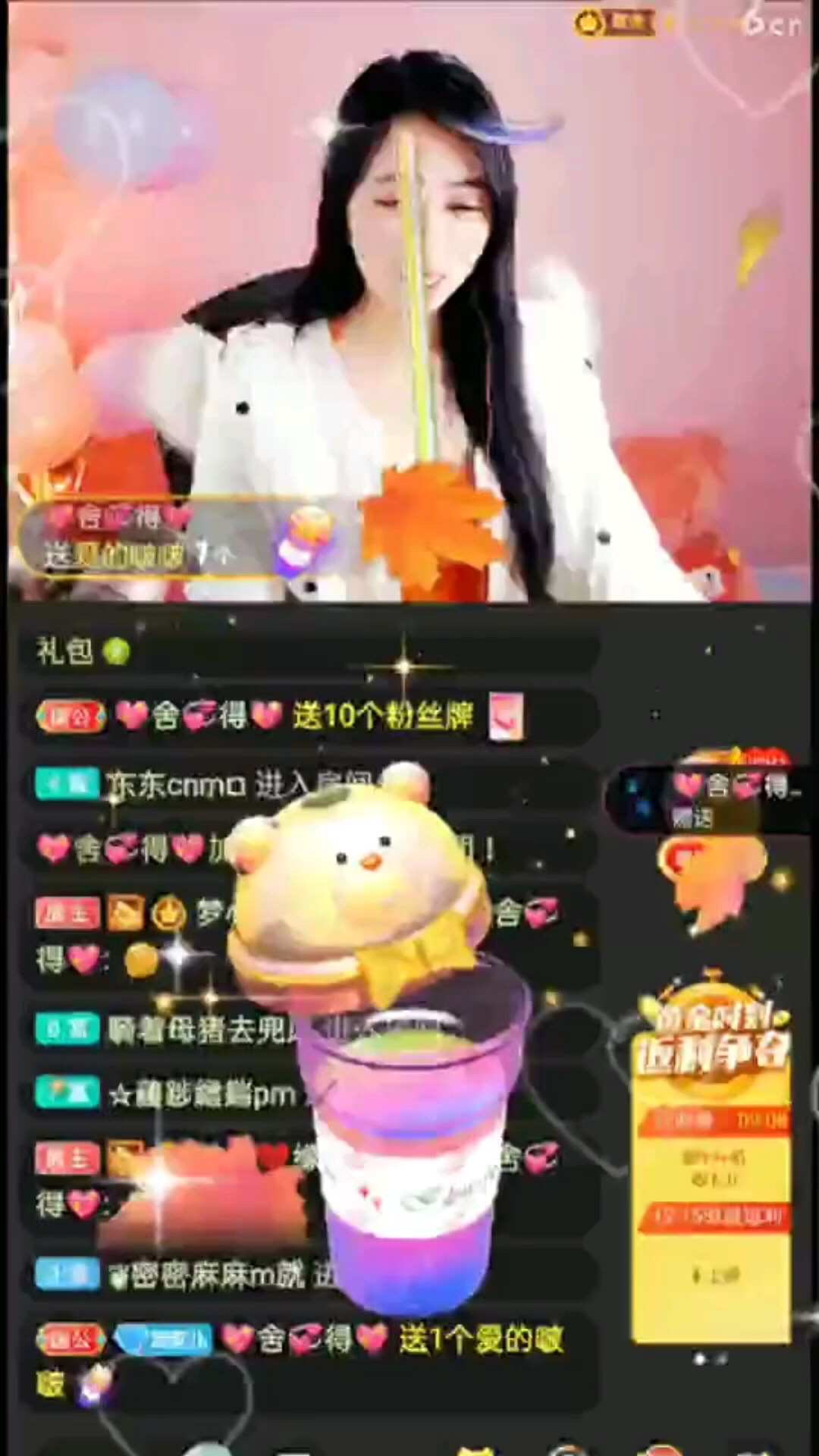The width and height of the screenshot is (819, 1456).
Task: Tap the live video stream area
Action: (x=409, y=227)
